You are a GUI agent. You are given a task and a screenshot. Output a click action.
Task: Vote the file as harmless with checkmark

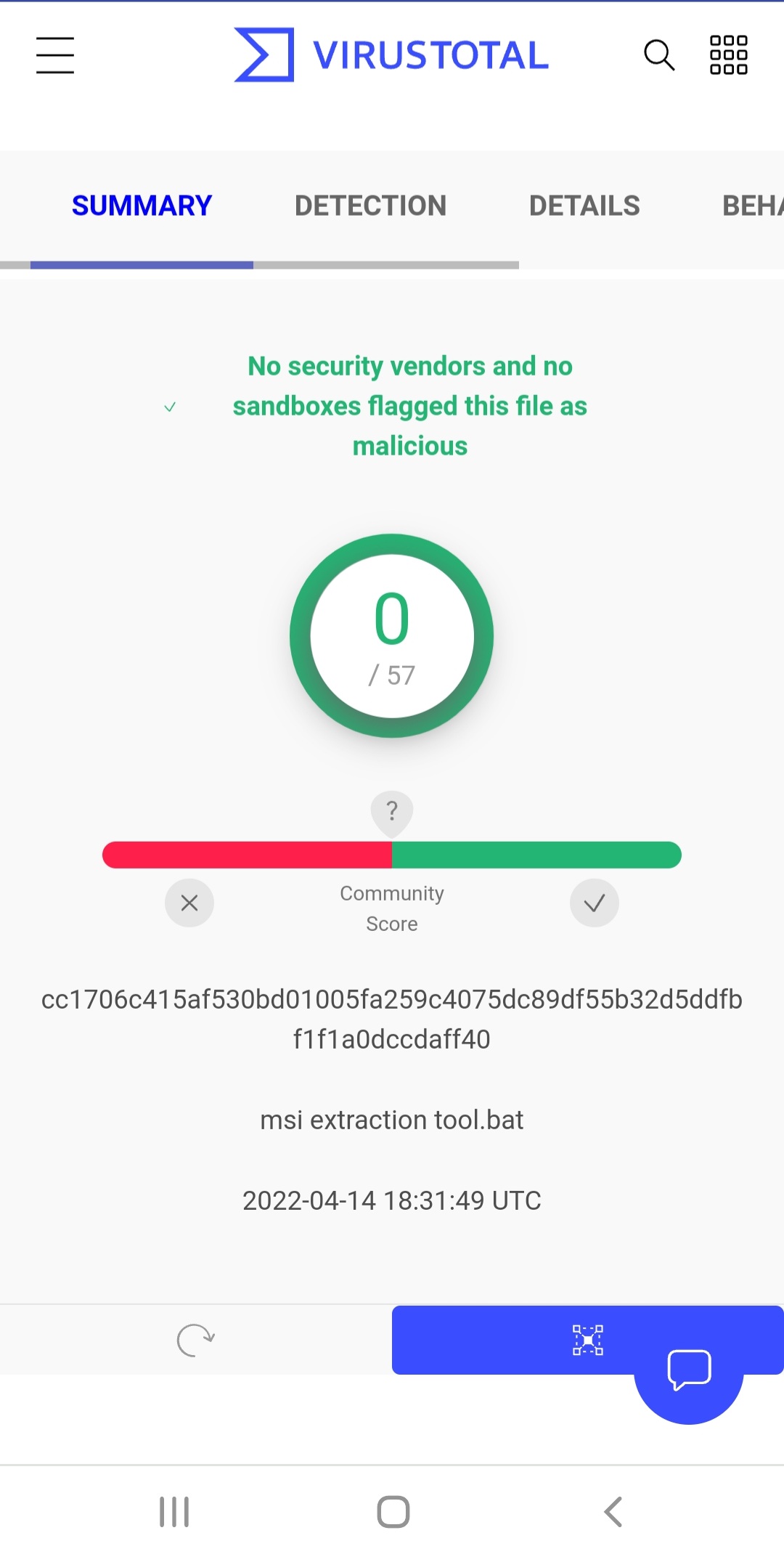(595, 903)
